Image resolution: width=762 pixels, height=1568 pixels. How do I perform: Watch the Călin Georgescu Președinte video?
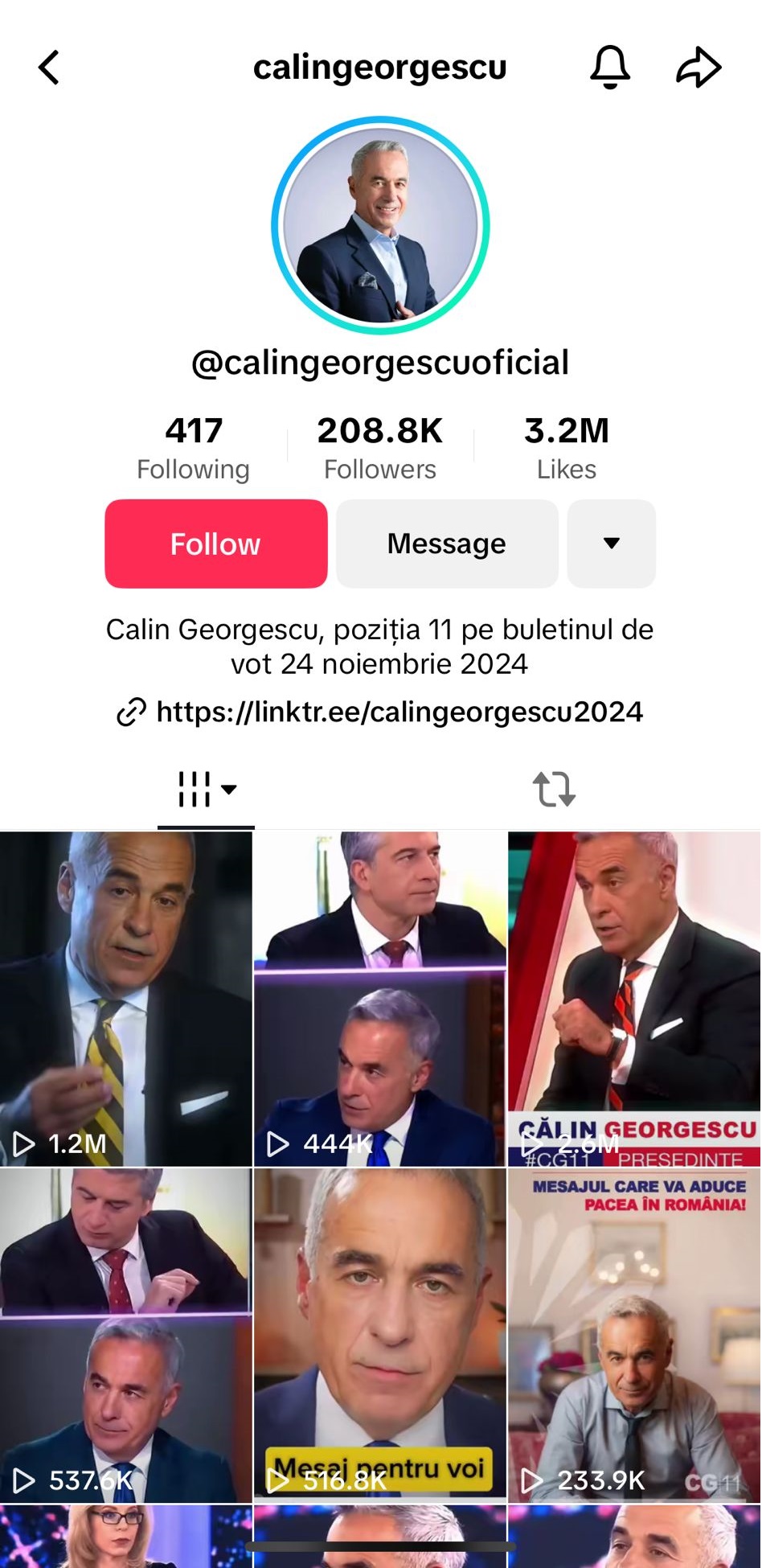tap(634, 997)
